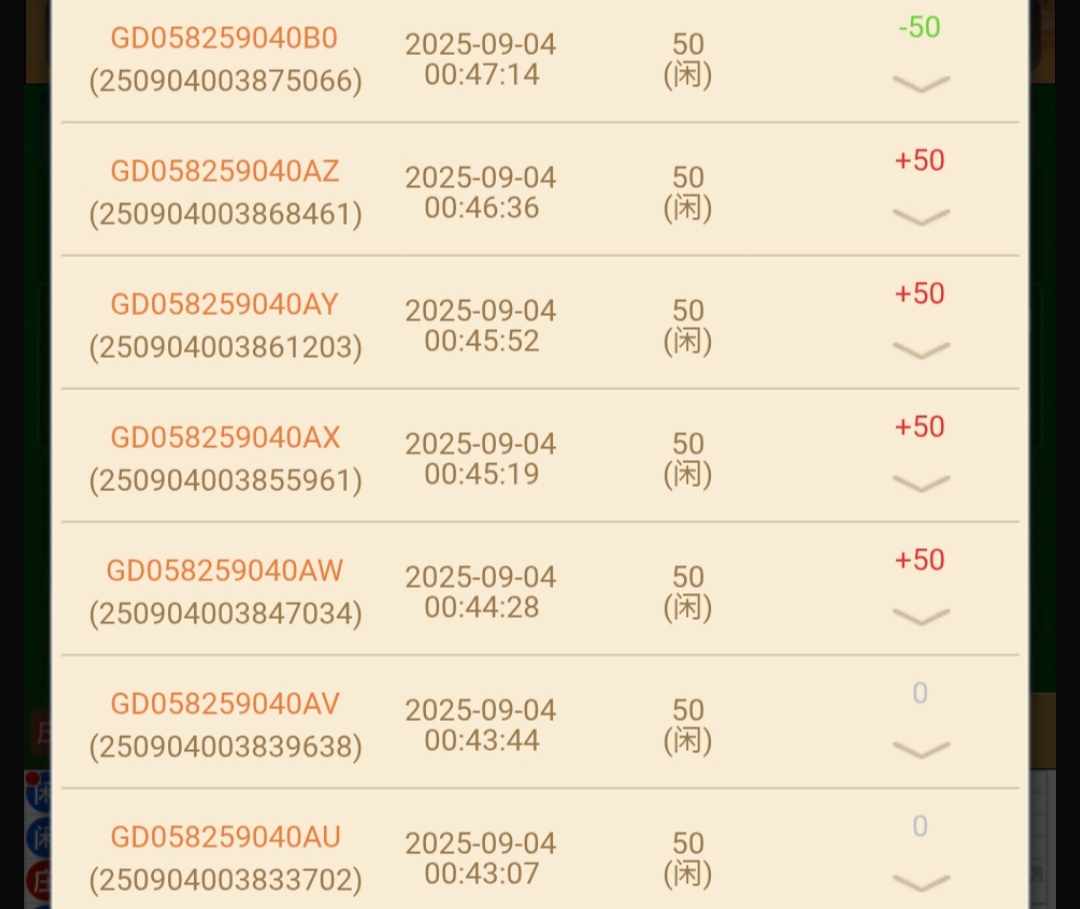1080x909 pixels.
Task: Expand details for bet GD058259040AW
Action: pyautogui.click(x=920, y=616)
